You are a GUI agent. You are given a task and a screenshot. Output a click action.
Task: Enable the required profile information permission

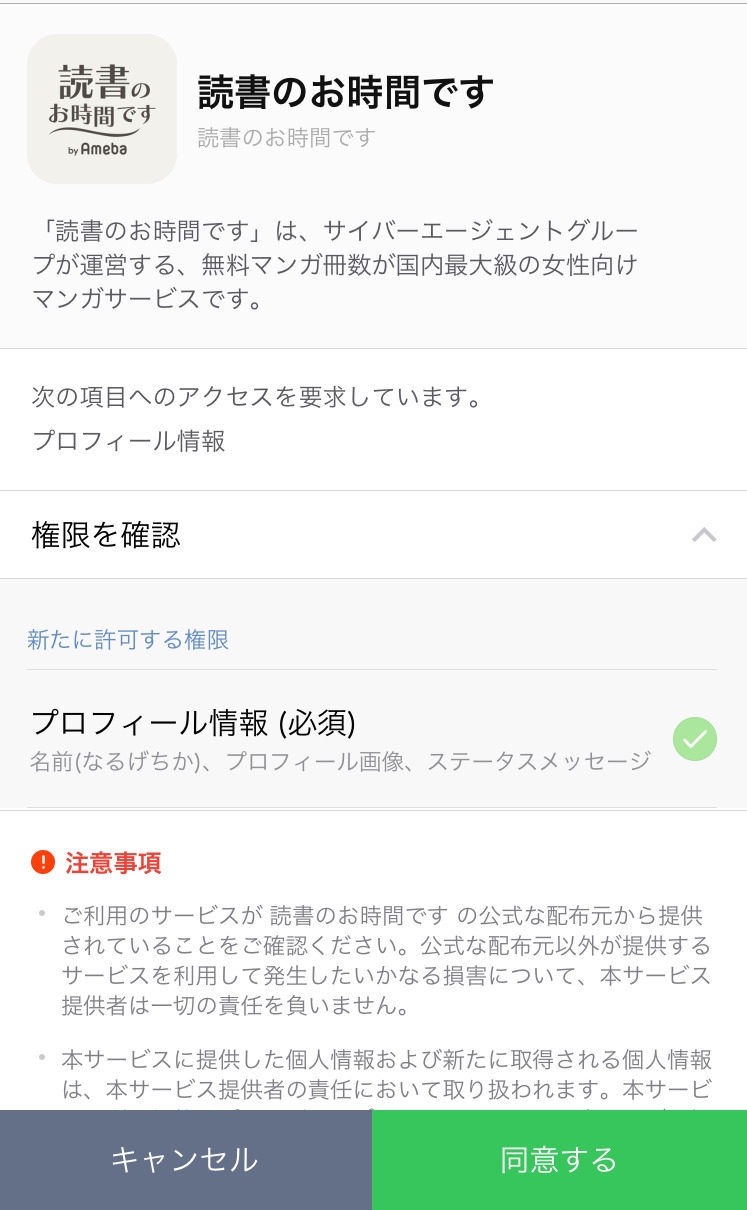694,737
